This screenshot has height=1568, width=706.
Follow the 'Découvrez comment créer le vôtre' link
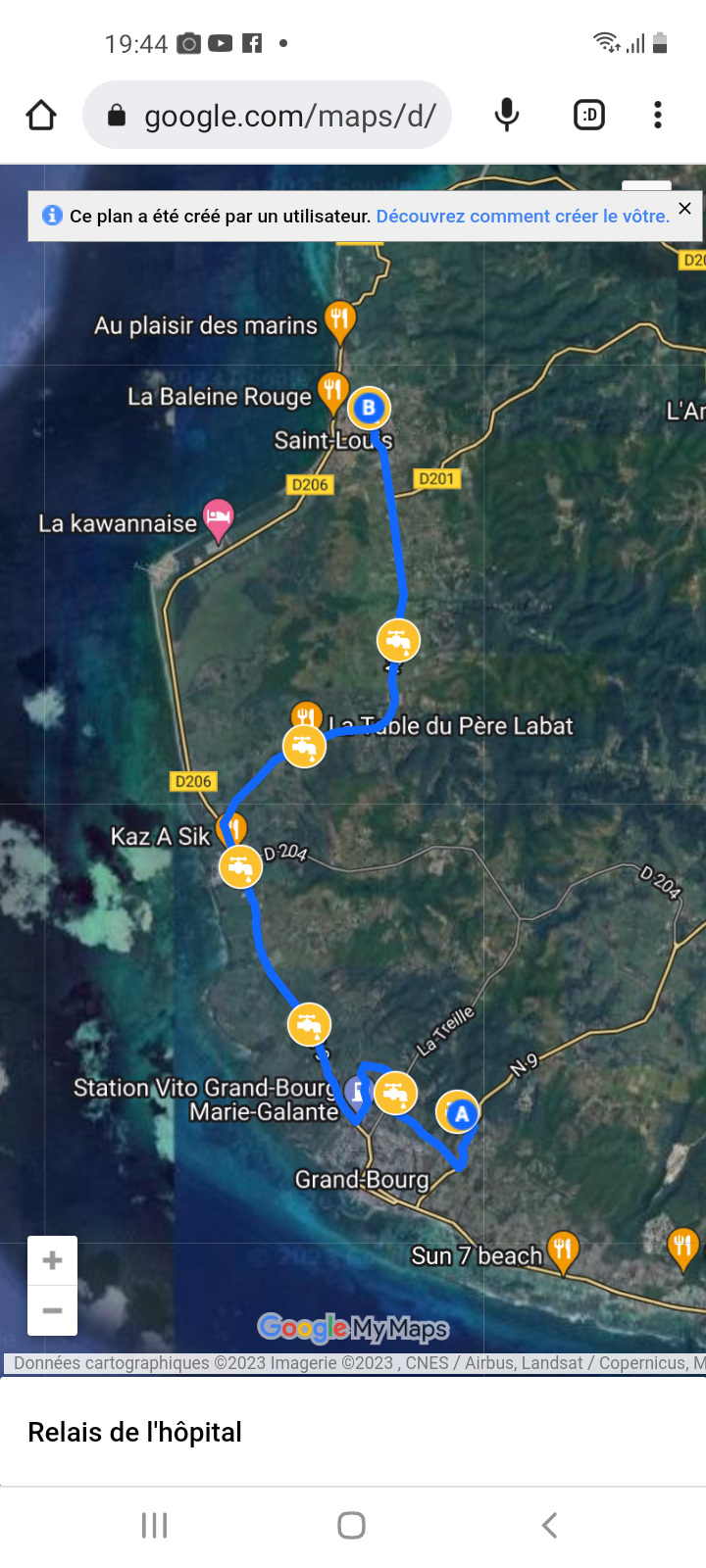523,217
